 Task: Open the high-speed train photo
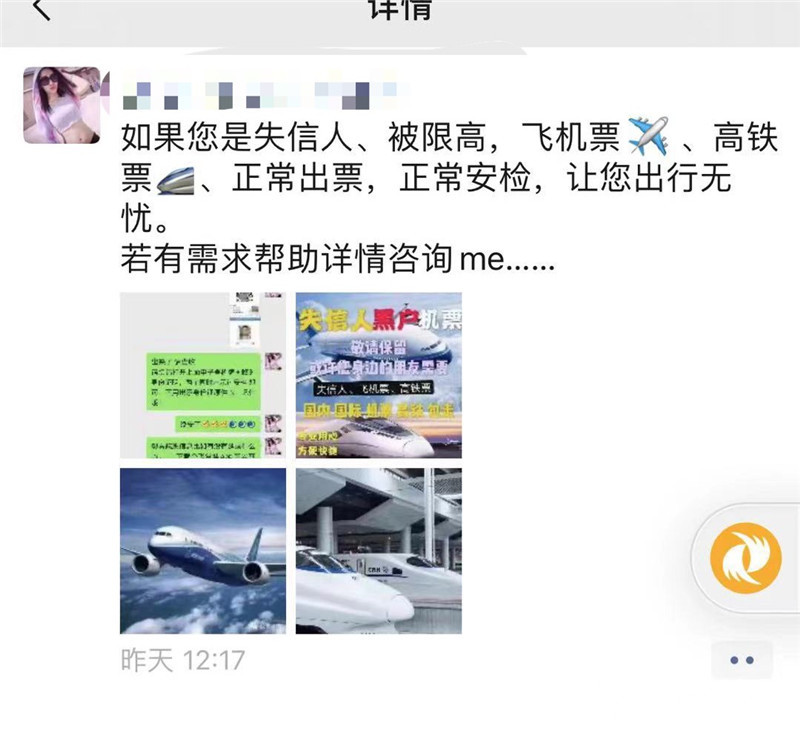[x=378, y=551]
